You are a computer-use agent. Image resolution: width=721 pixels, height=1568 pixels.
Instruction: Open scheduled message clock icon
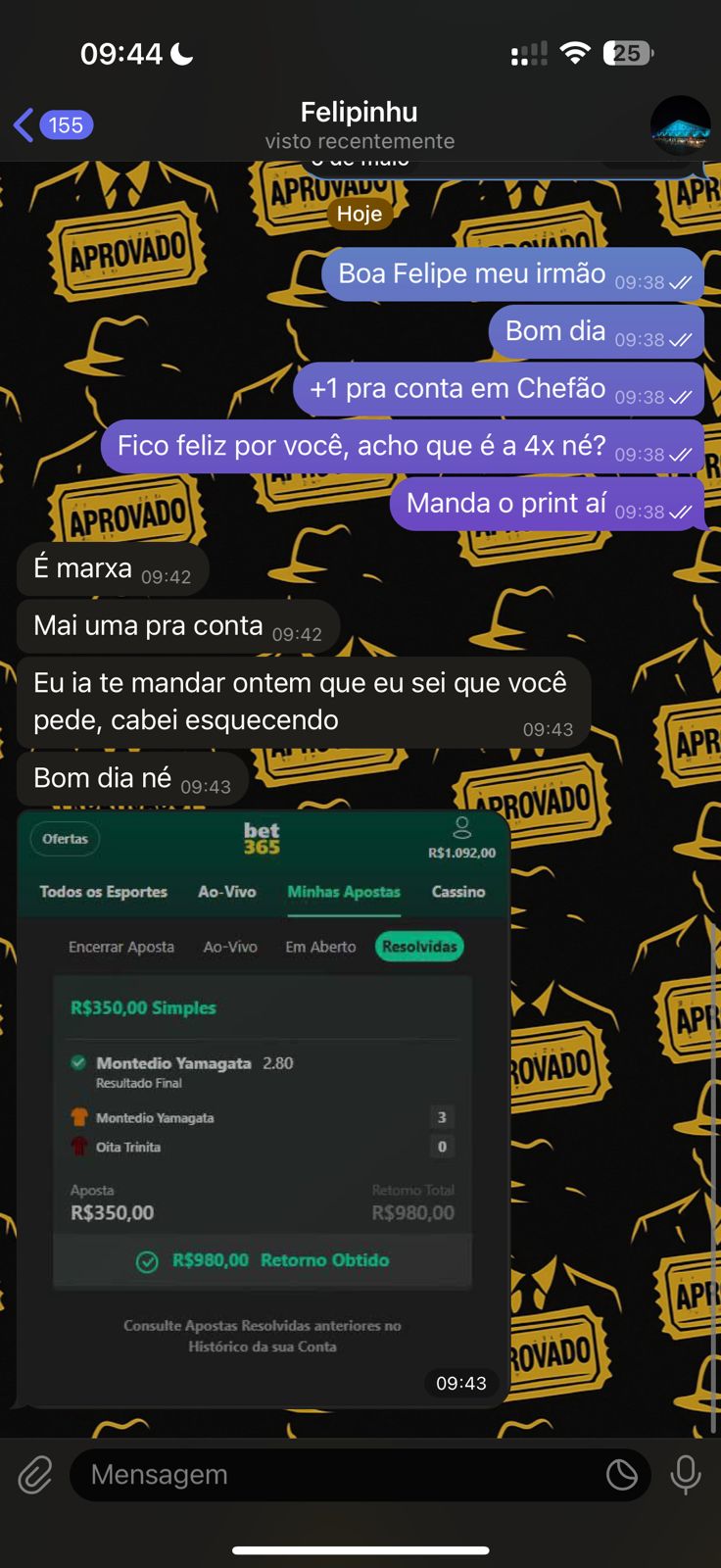click(621, 1474)
